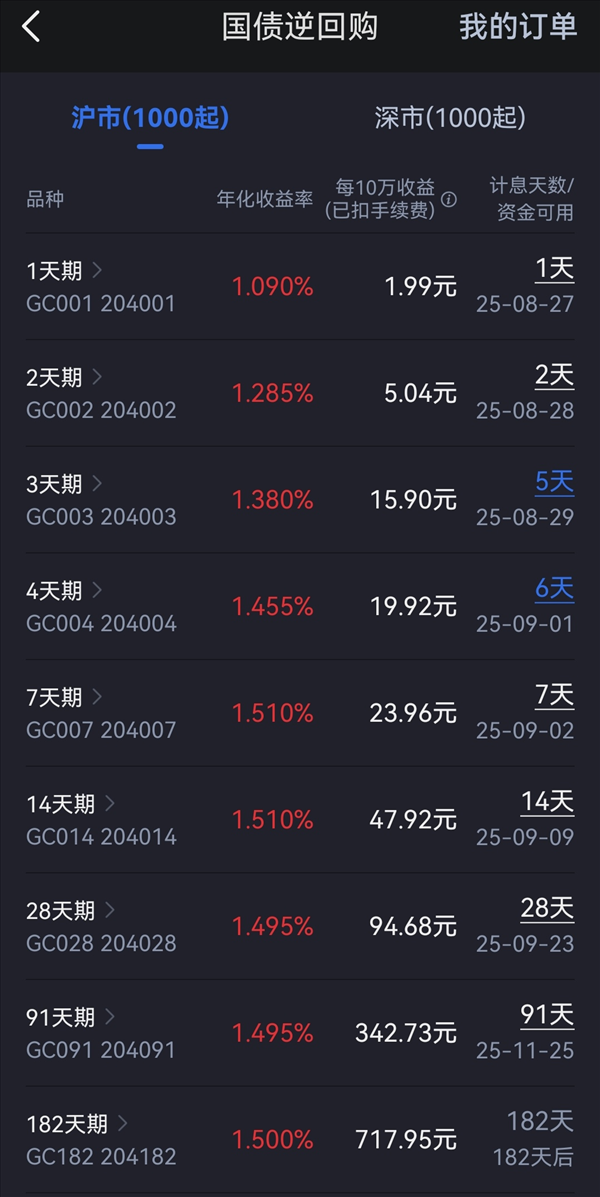Tap the underlined 5天 interest-days link
Image resolution: width=600 pixels, height=1197 pixels.
(554, 482)
